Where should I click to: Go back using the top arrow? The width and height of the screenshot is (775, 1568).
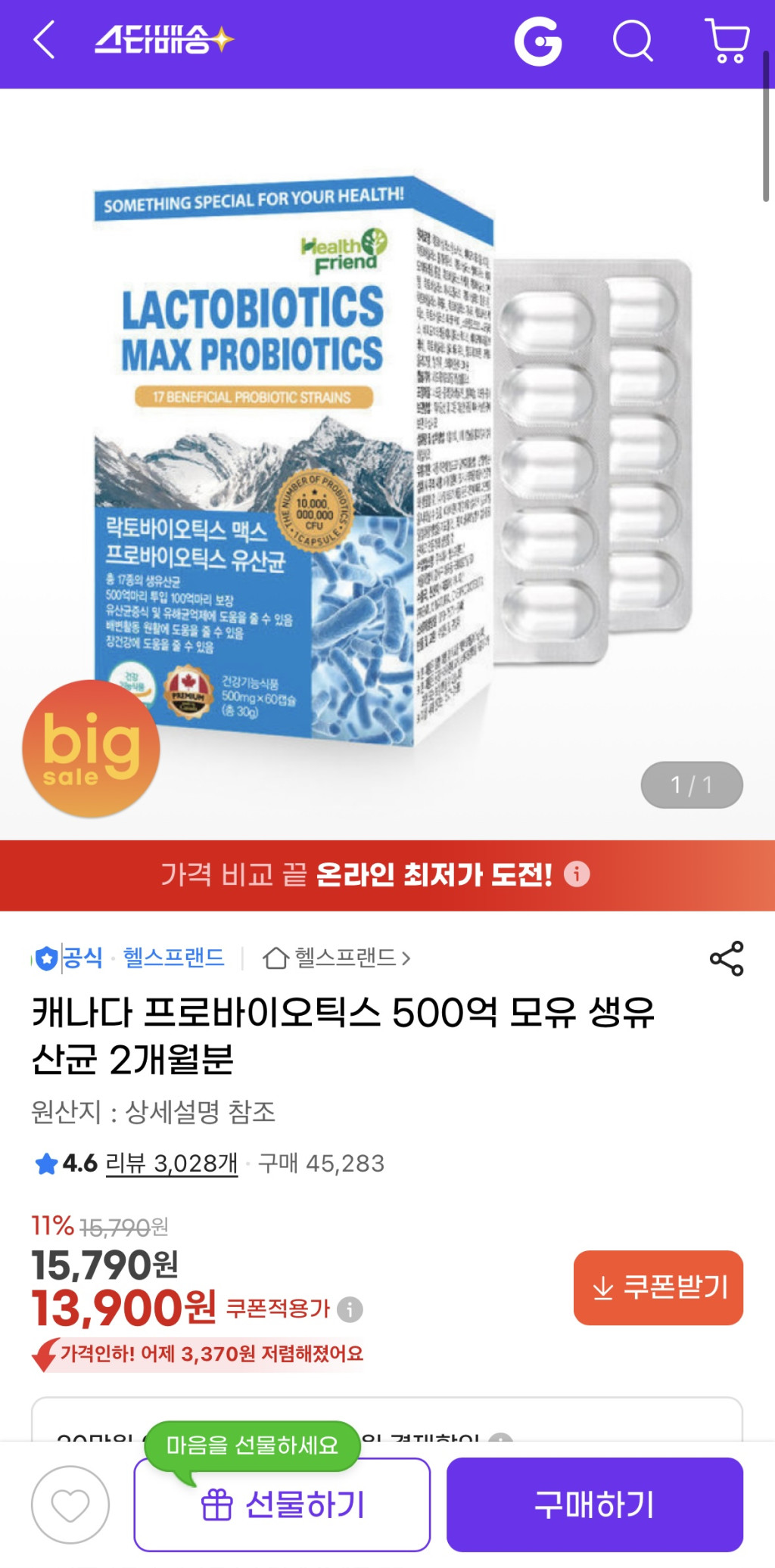45,39
